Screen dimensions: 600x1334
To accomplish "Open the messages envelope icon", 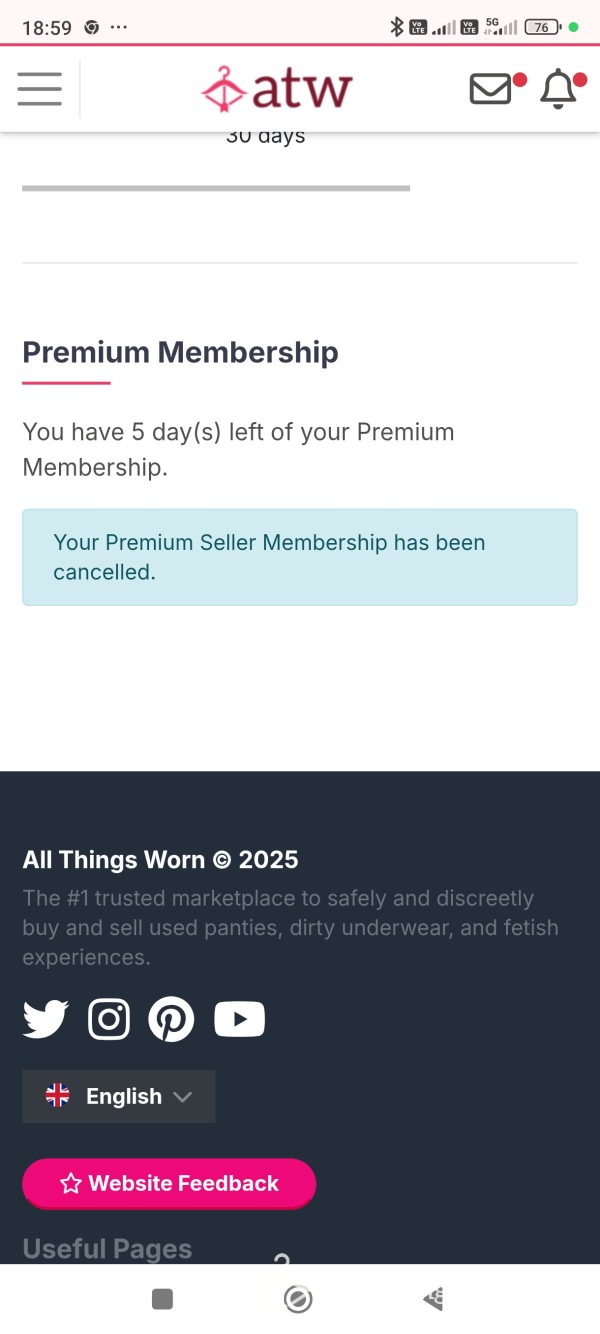I will 491,89.
